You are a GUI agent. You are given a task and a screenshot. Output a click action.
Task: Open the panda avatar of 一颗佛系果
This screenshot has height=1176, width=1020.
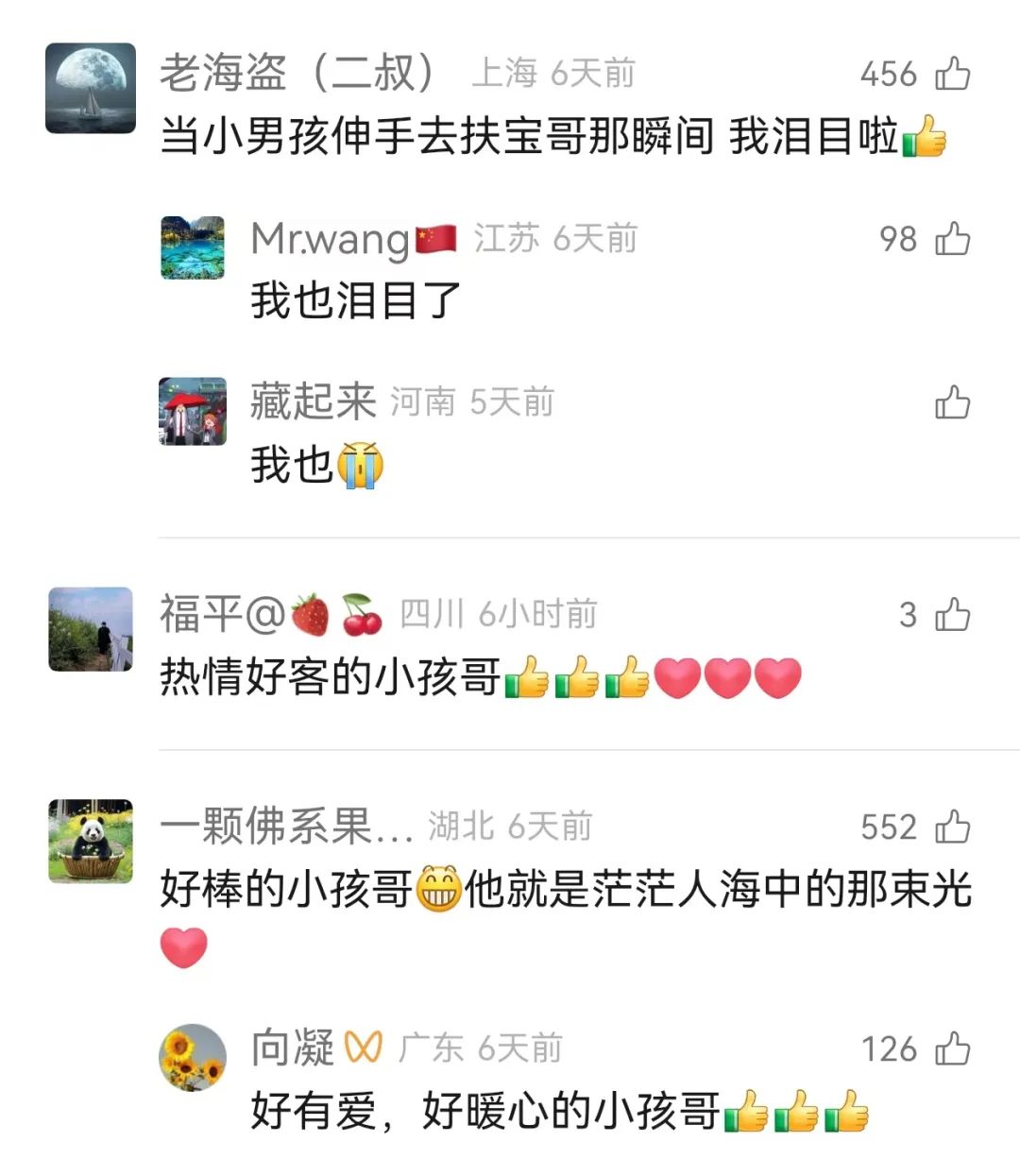click(91, 841)
